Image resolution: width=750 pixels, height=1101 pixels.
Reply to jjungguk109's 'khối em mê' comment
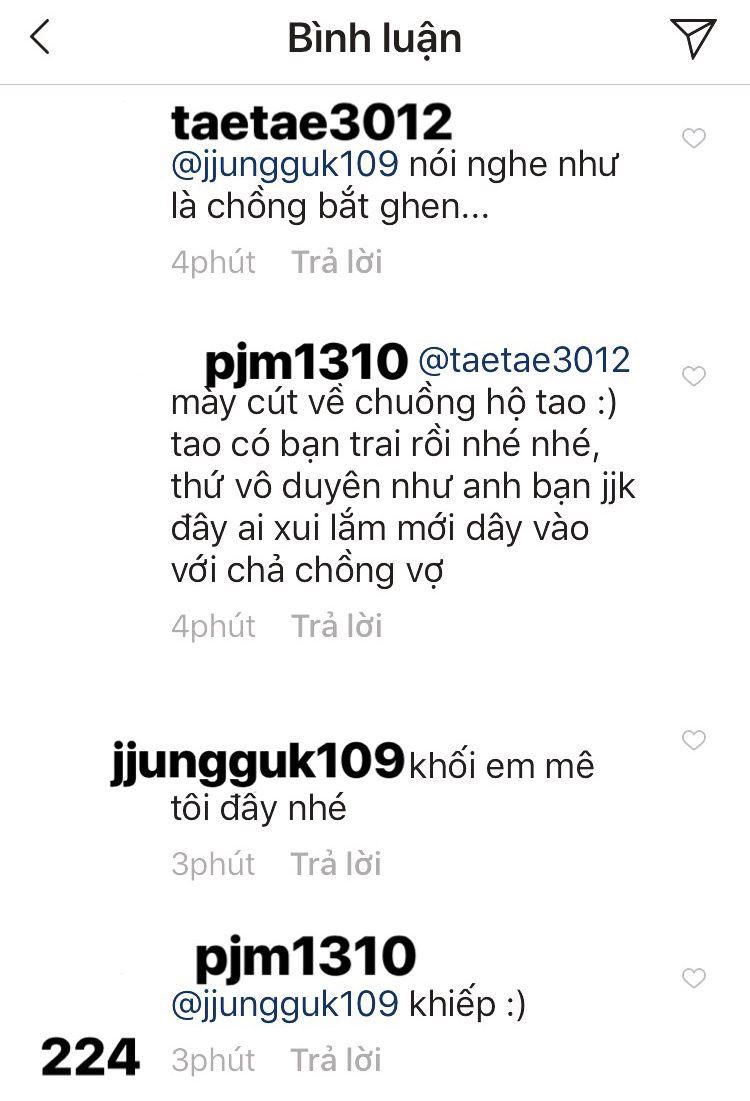tap(337, 864)
